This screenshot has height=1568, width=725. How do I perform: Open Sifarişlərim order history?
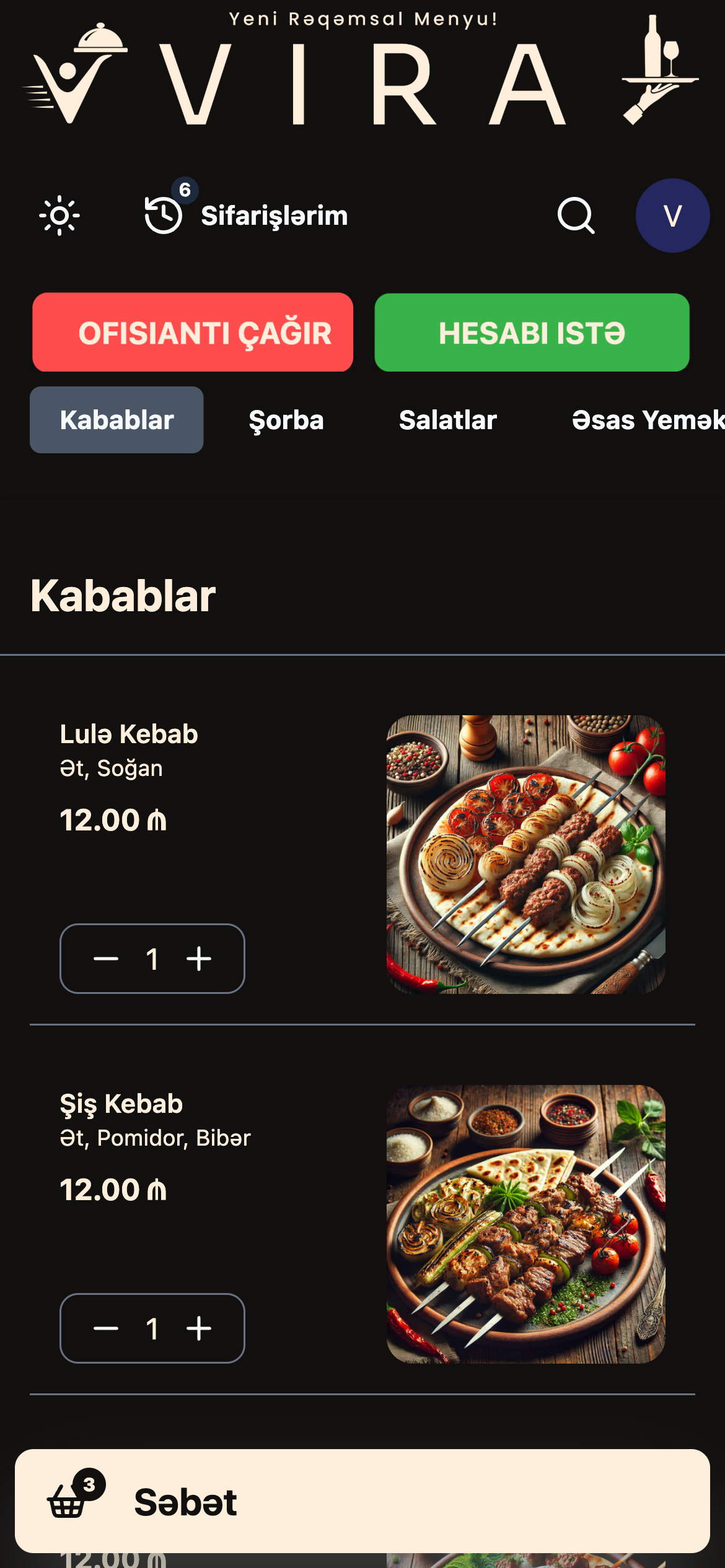point(247,215)
